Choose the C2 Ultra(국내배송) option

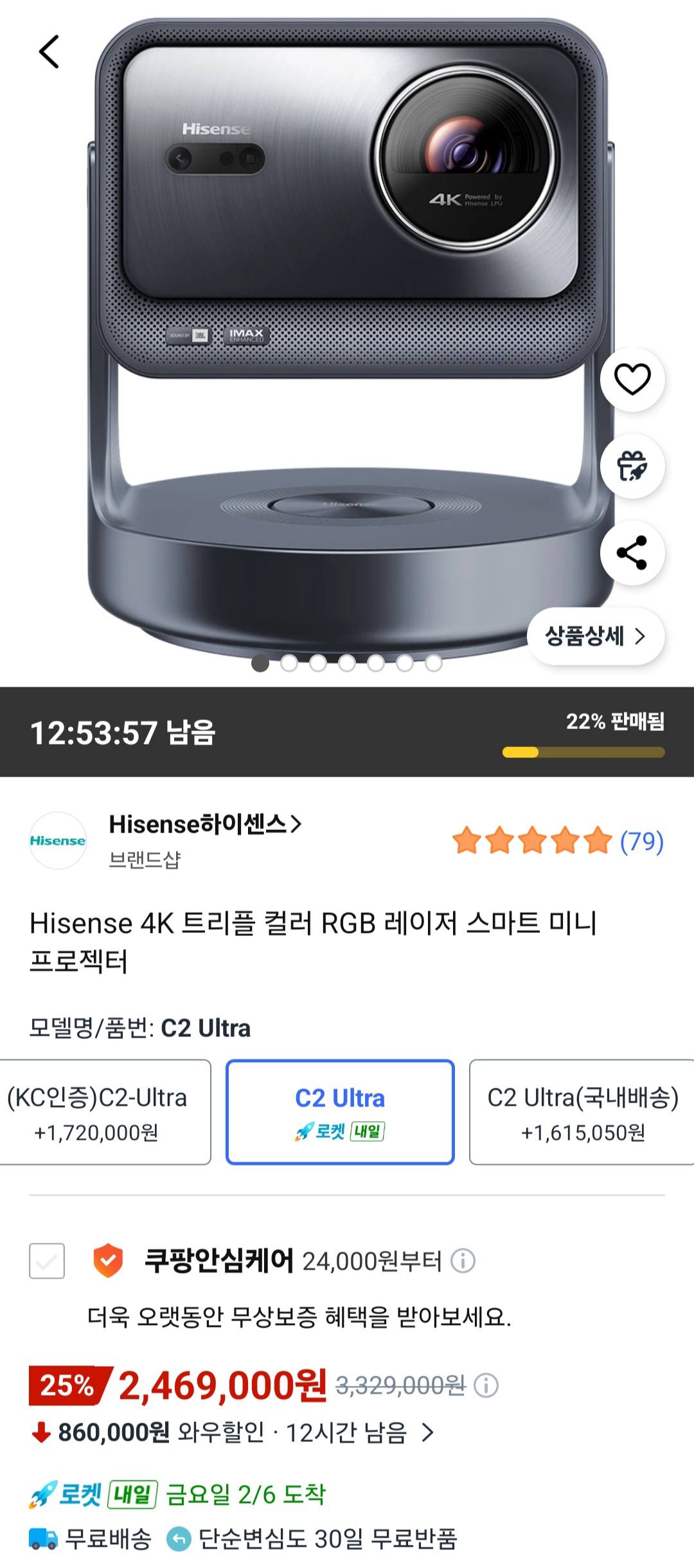tap(582, 1112)
